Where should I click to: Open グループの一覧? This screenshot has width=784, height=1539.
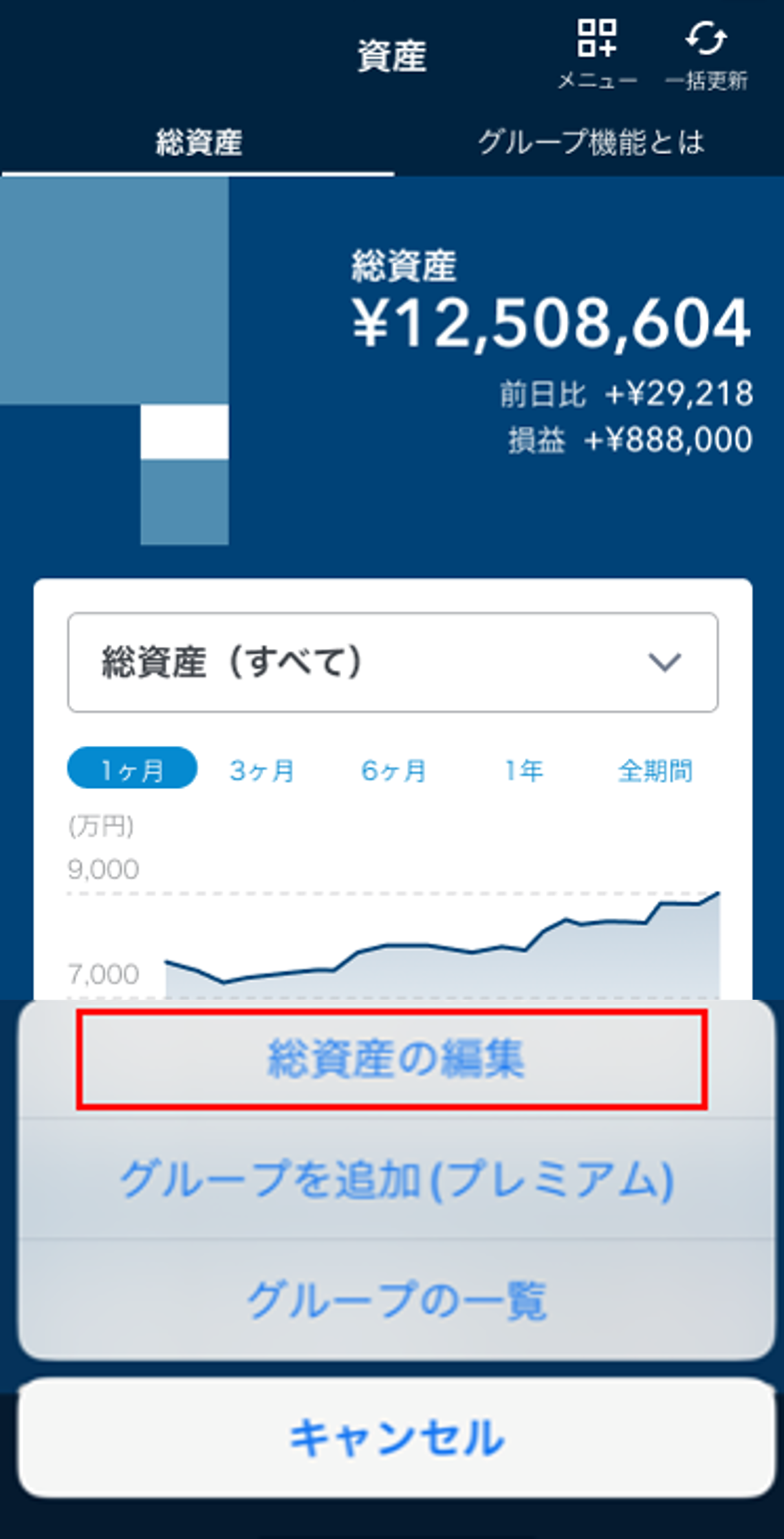[x=396, y=1300]
